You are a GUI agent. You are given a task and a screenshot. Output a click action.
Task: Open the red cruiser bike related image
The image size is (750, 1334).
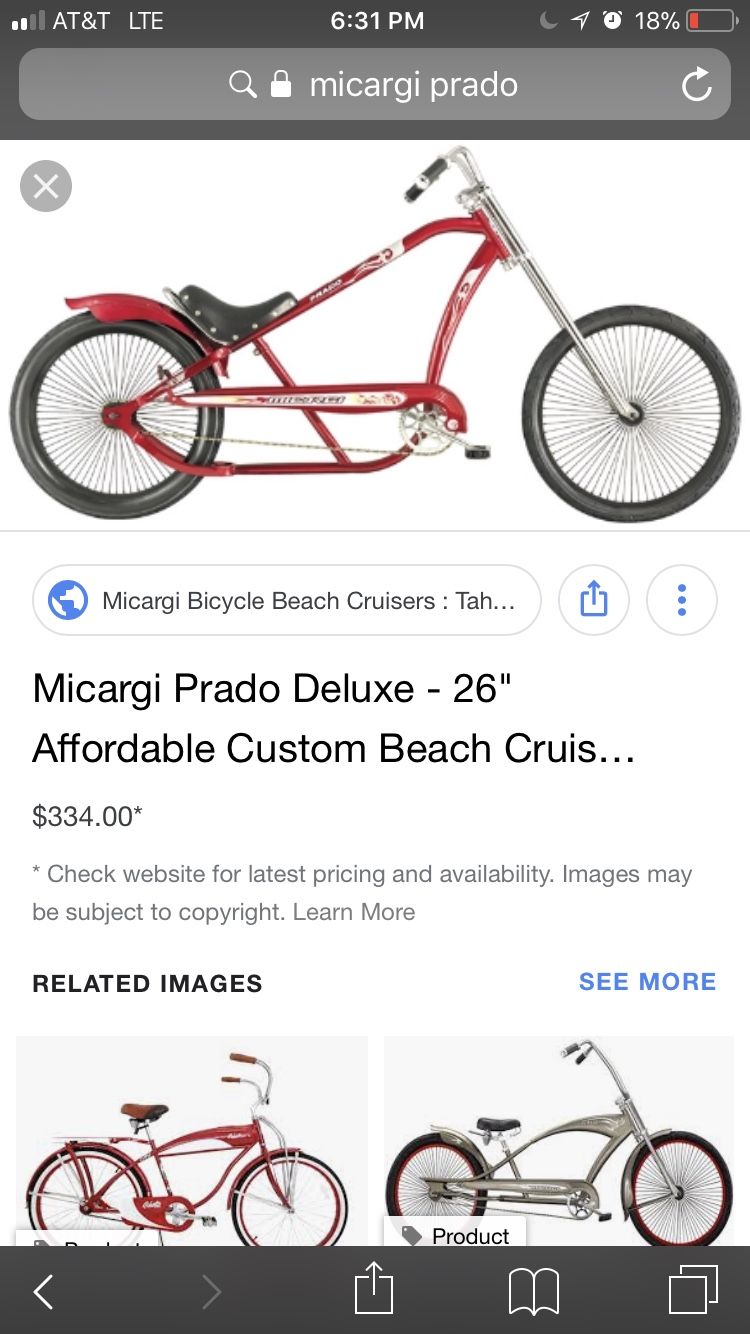point(192,1141)
